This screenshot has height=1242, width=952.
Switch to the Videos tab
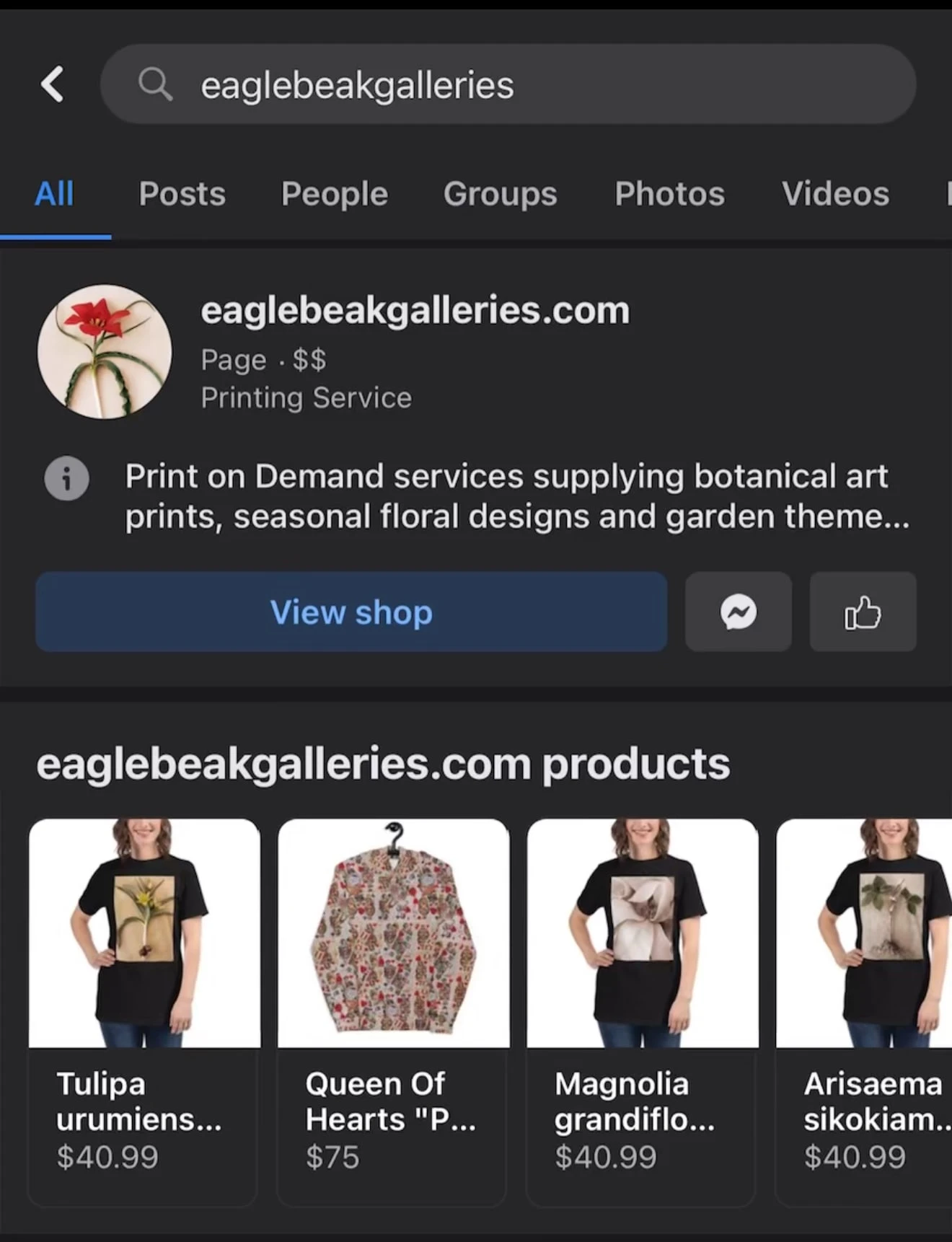[x=835, y=193]
